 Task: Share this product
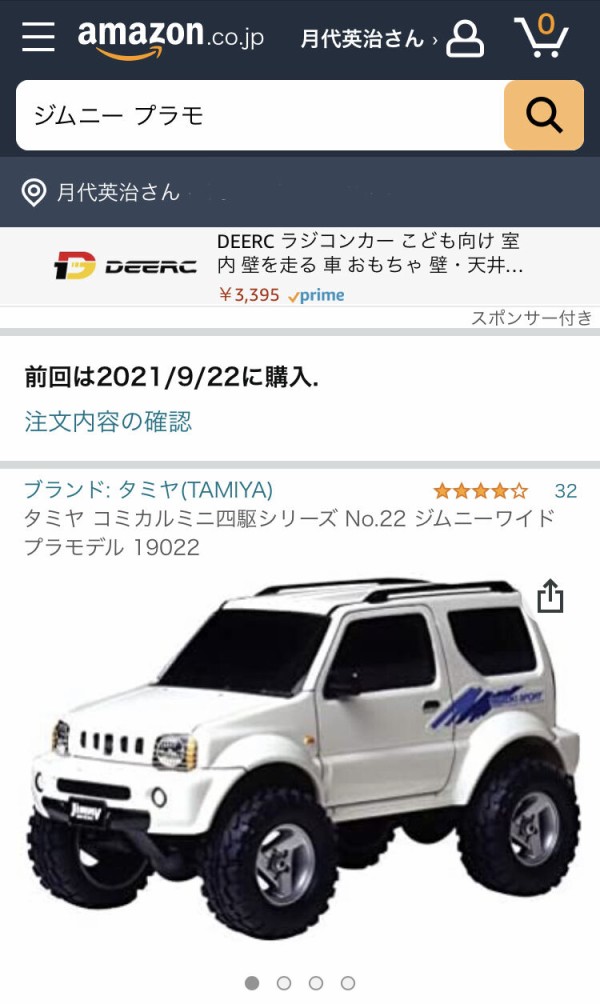[550, 597]
